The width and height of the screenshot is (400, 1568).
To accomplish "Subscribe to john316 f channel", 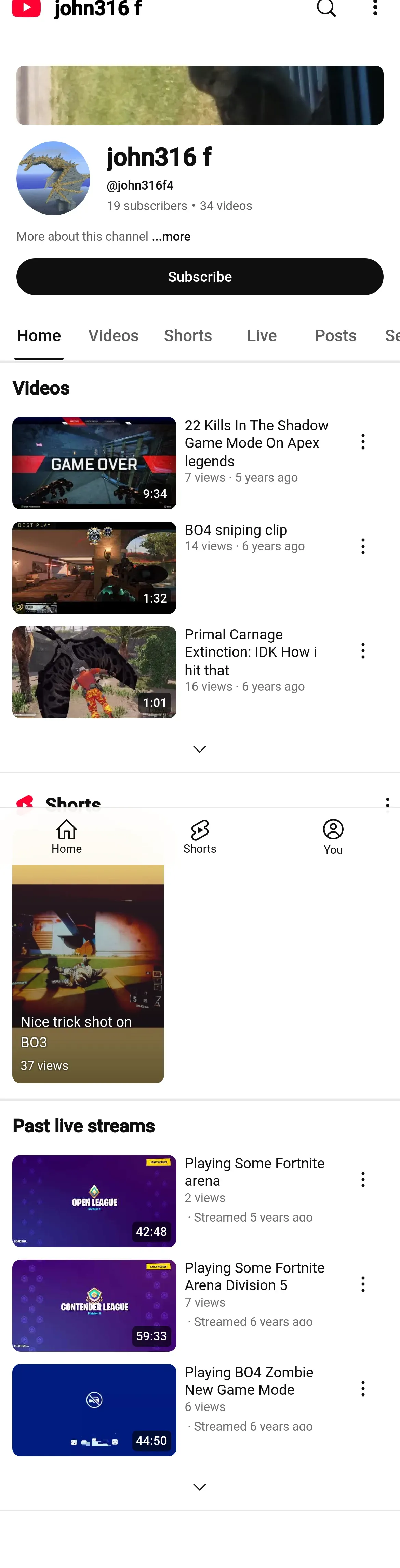I will pos(200,277).
